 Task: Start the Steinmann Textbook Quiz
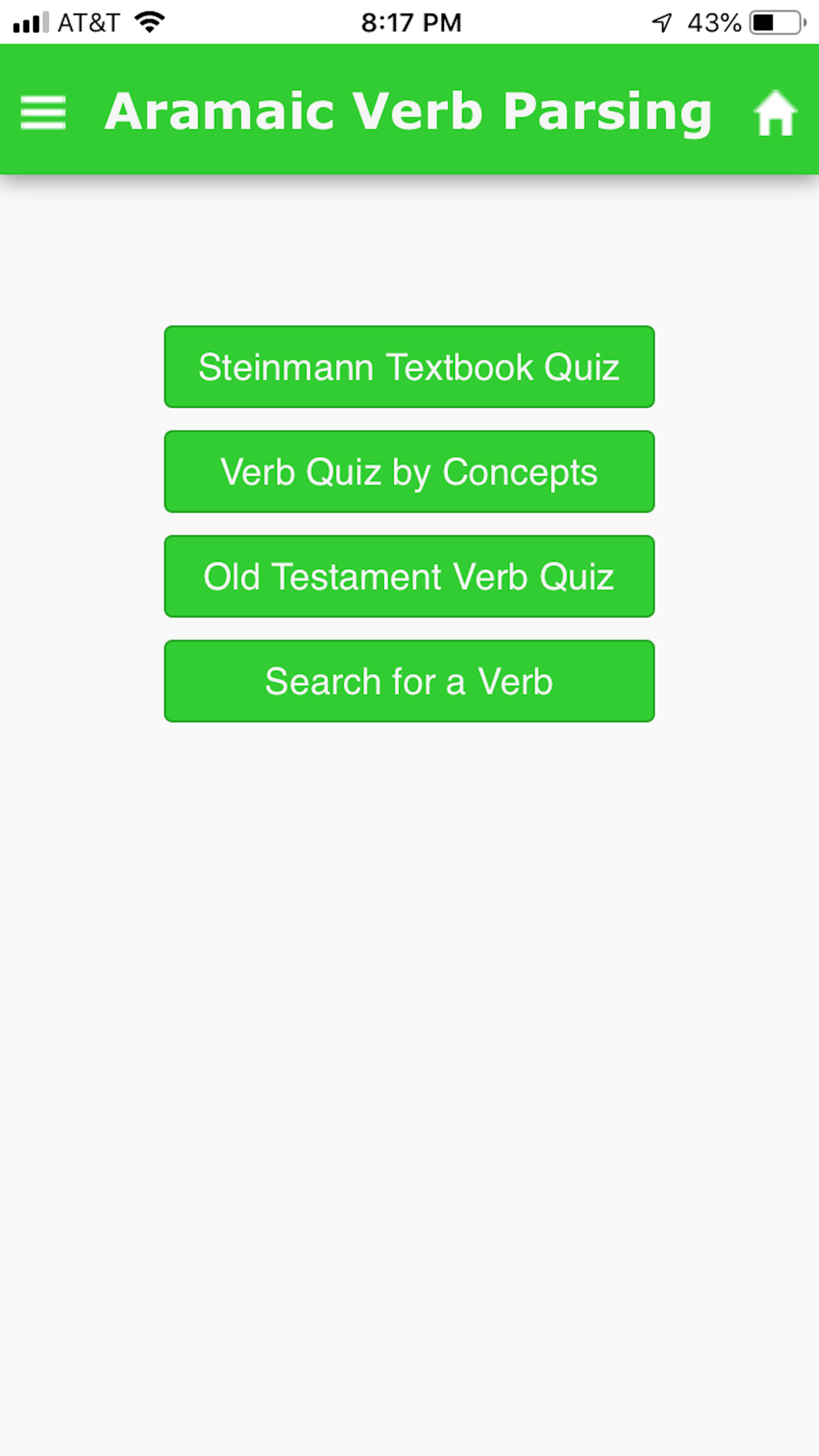coord(409,367)
